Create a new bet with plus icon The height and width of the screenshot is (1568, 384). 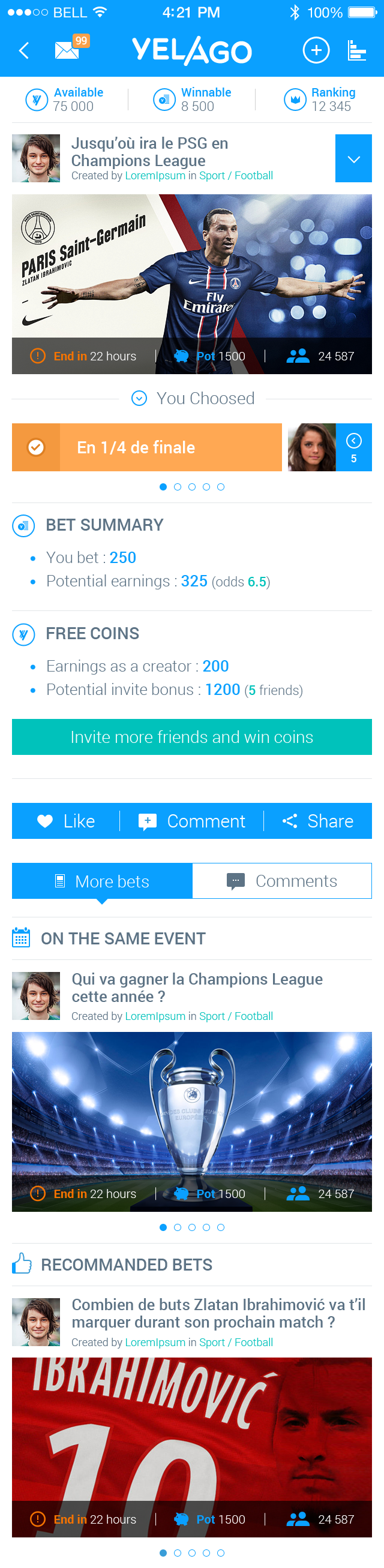click(x=316, y=50)
